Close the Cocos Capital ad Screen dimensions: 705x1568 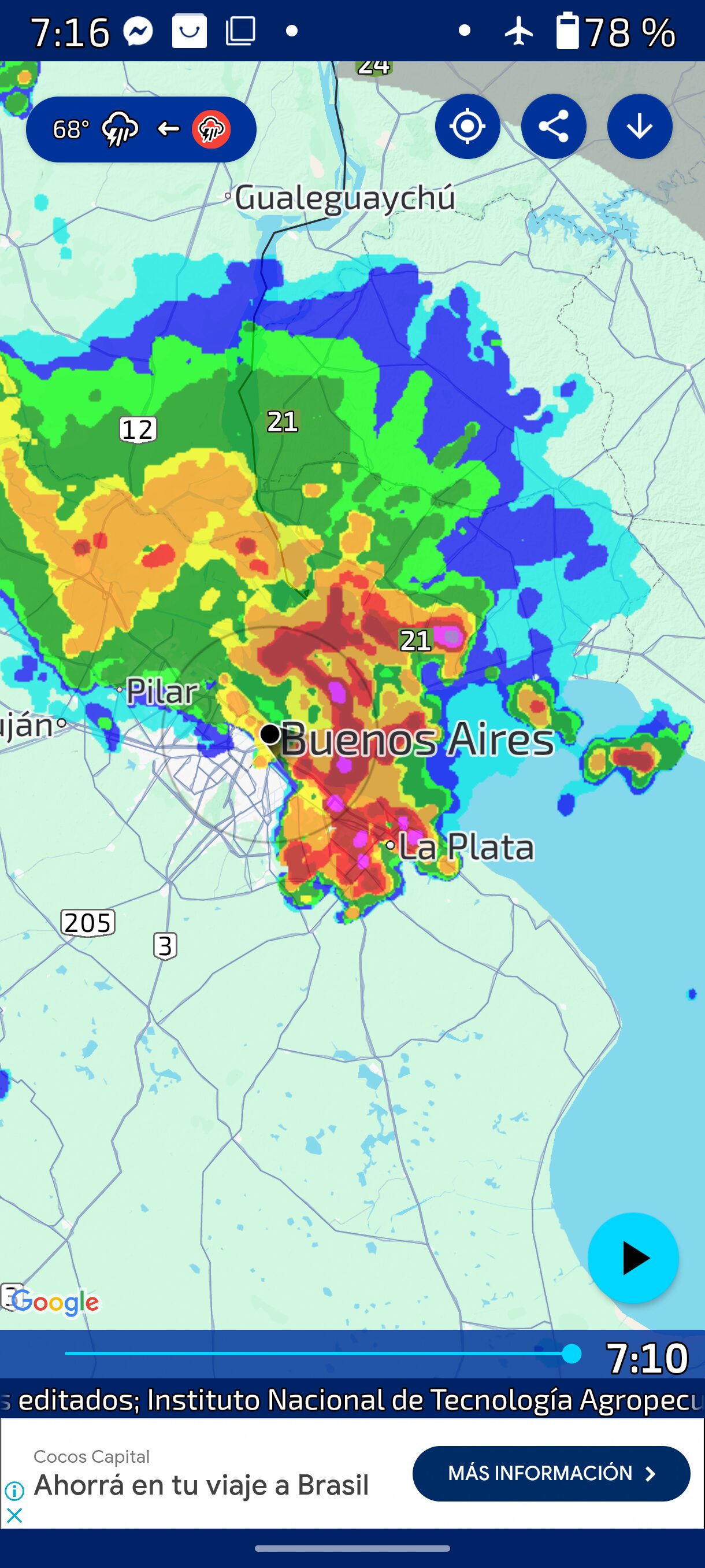[x=14, y=1515]
